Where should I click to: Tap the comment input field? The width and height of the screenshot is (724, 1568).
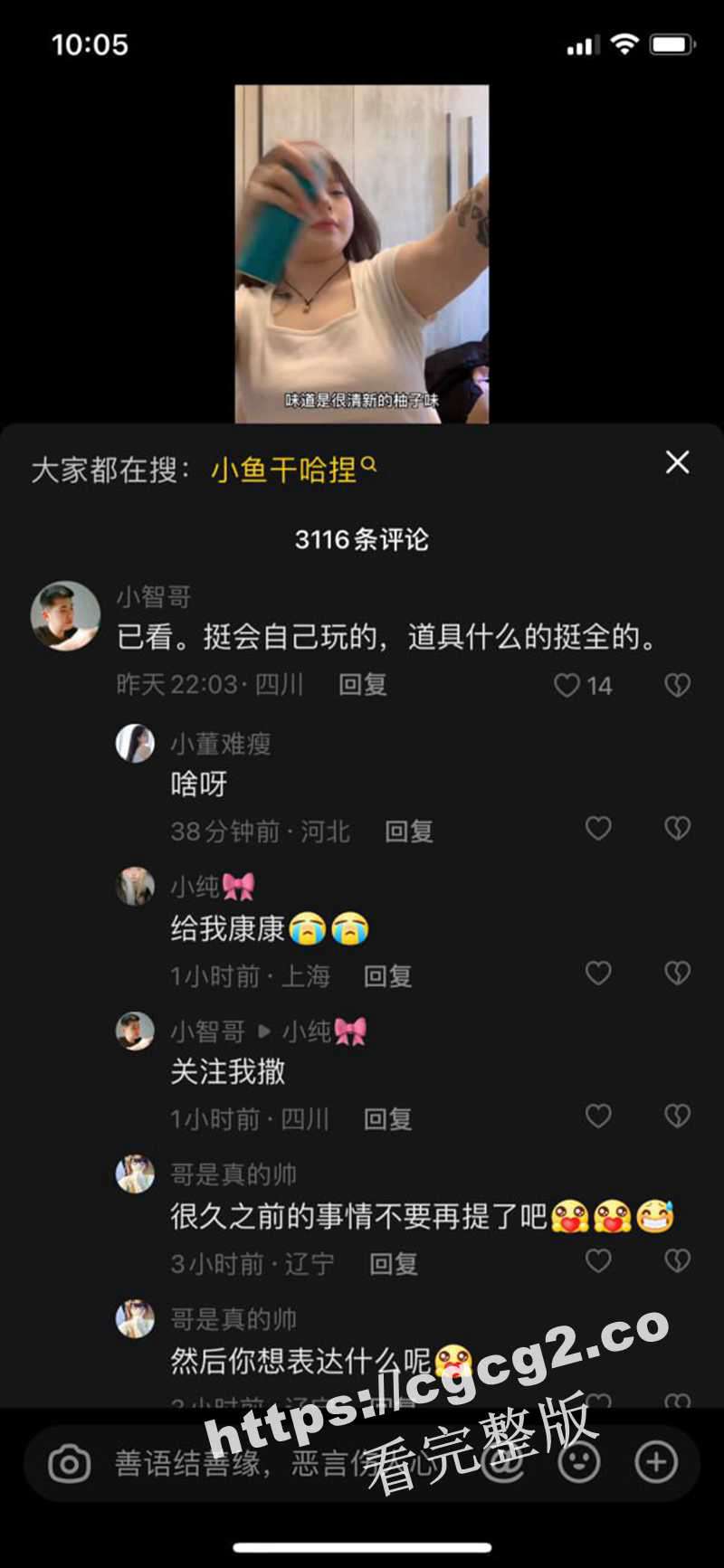point(235,1463)
